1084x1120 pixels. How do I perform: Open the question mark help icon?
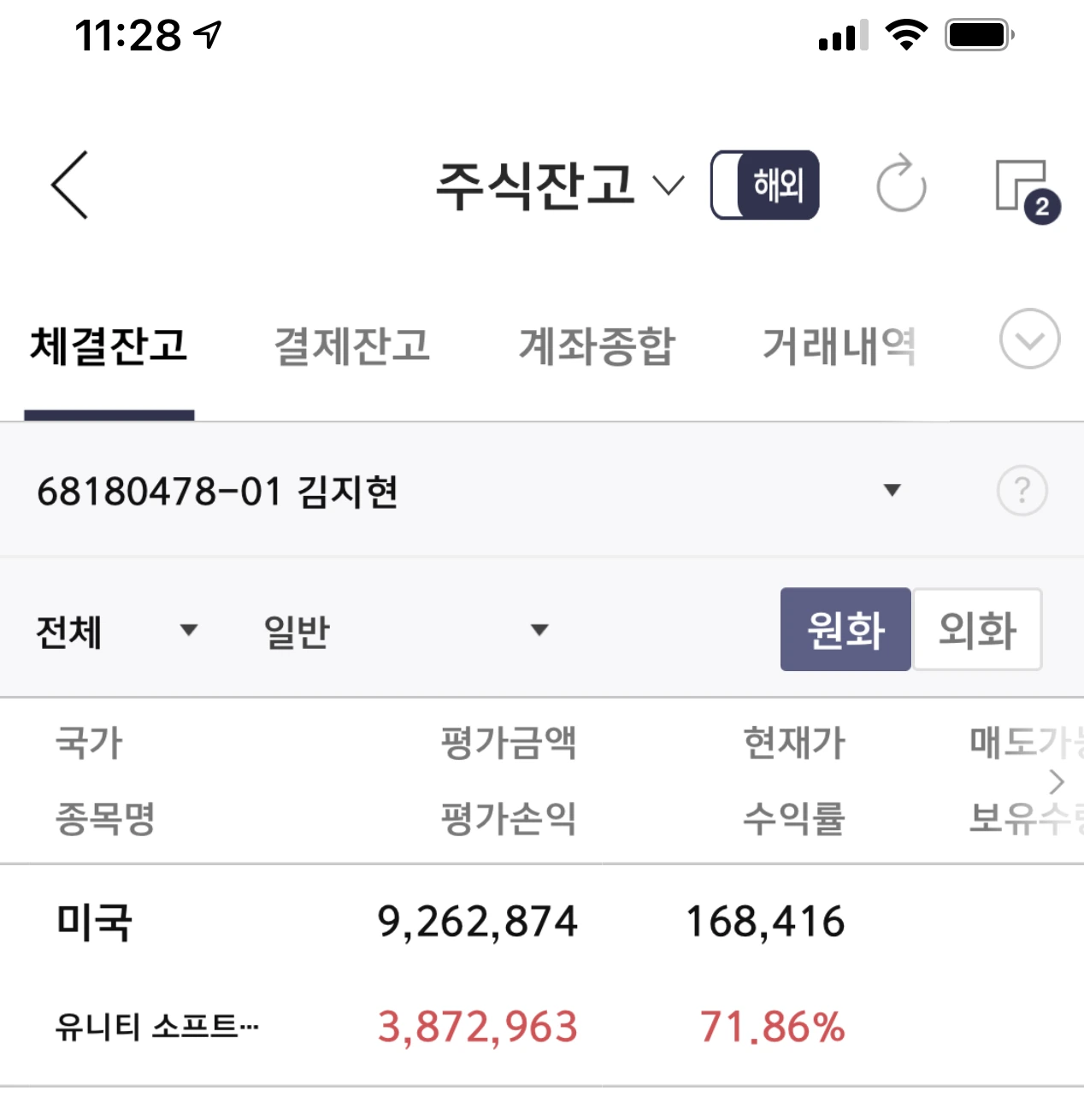point(1022,491)
